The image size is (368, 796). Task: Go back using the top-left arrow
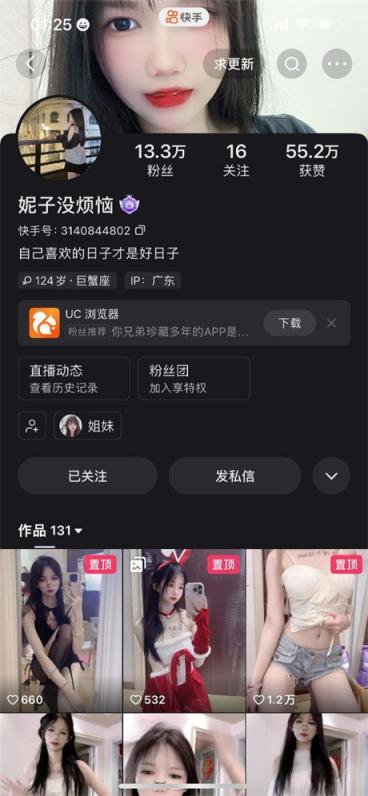(x=30, y=64)
